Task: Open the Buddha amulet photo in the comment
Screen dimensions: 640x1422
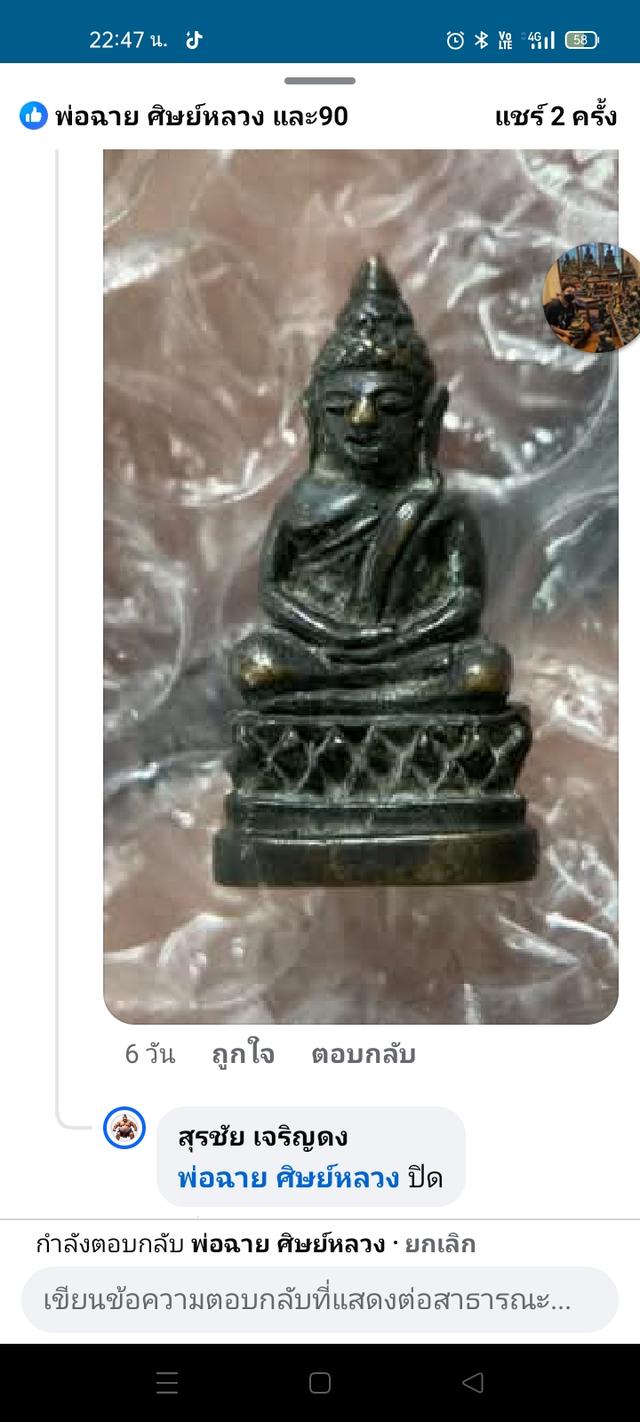Action: (x=360, y=585)
